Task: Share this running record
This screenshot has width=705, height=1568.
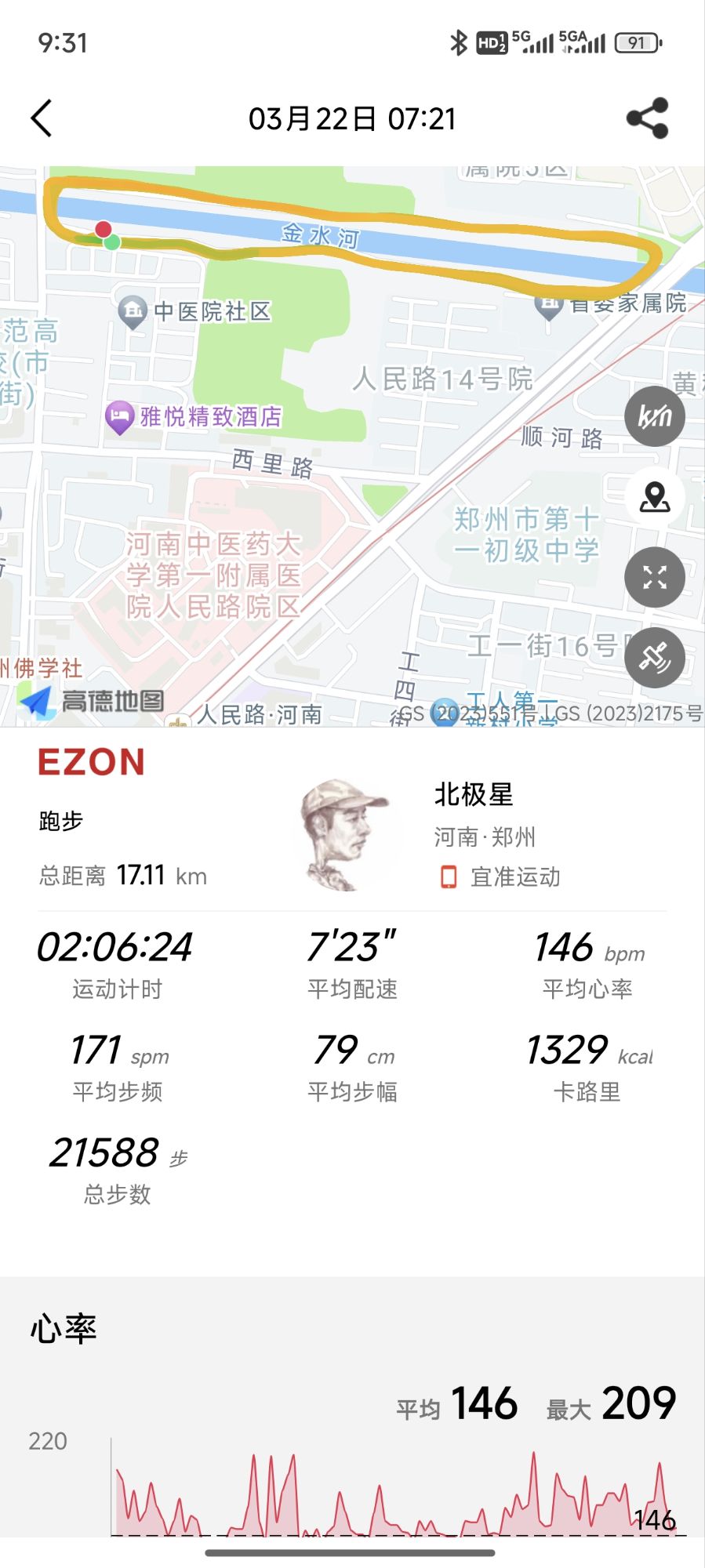Action: coord(647,118)
